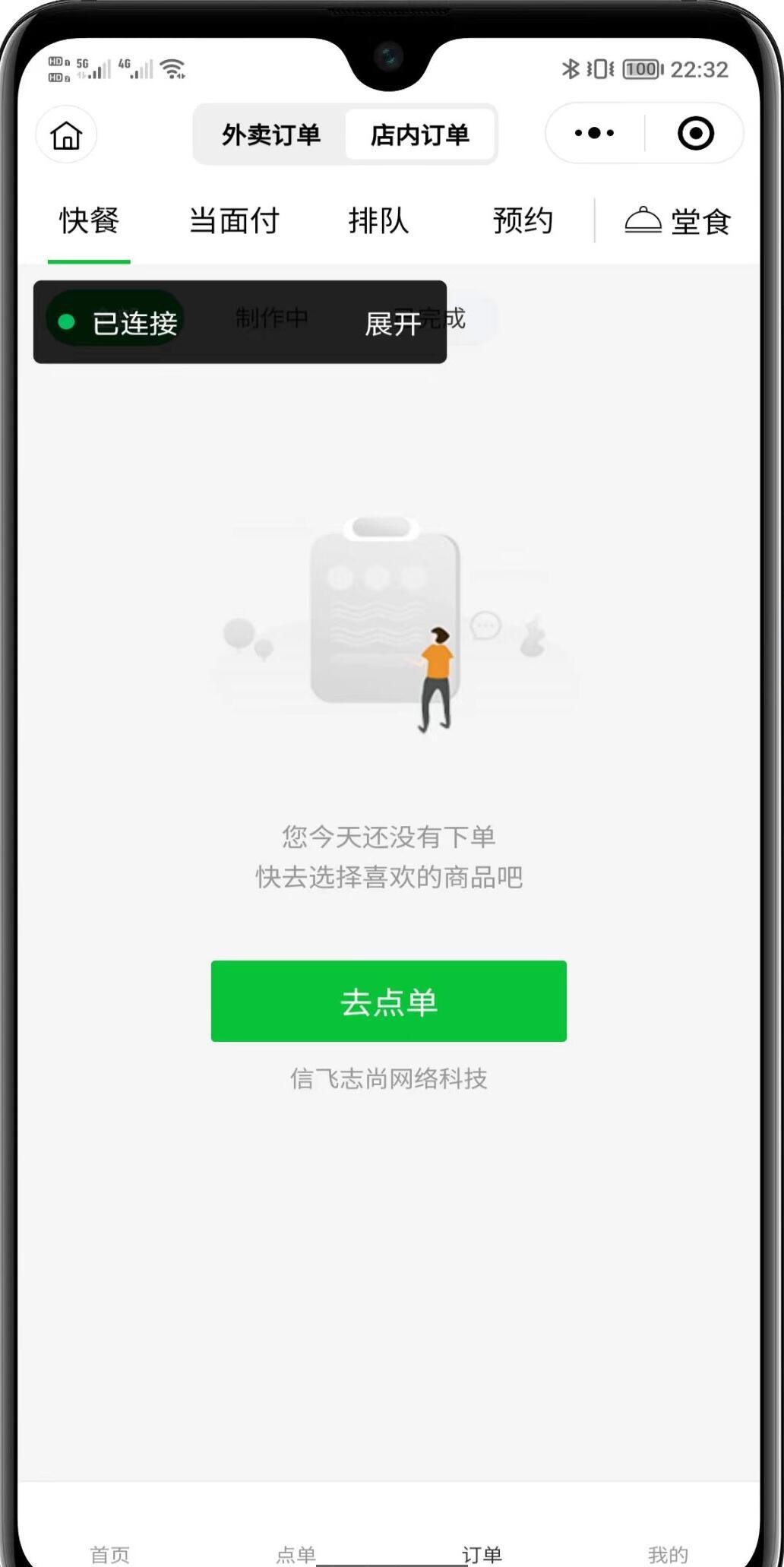Switch to 外卖订单 segment
Image resolution: width=784 pixels, height=1567 pixels.
point(270,135)
